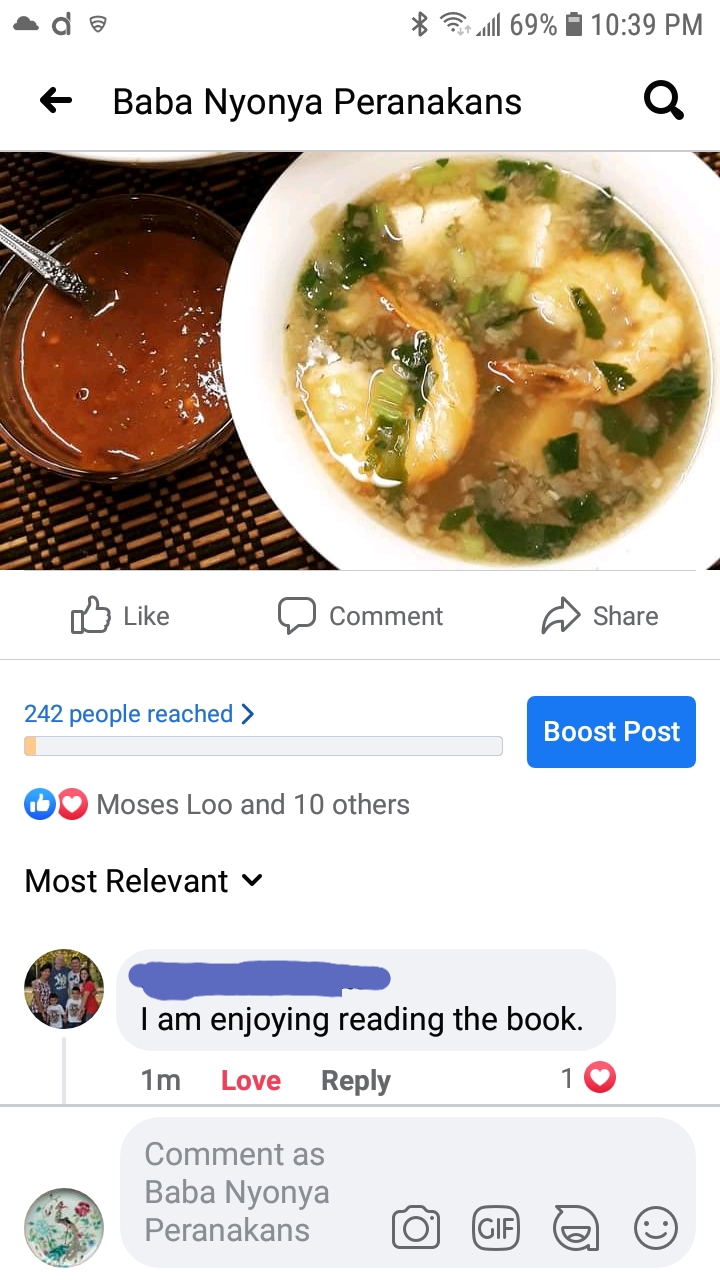The image size is (720, 1280).
Task: Add a GIF to the comment
Action: pyautogui.click(x=496, y=1228)
